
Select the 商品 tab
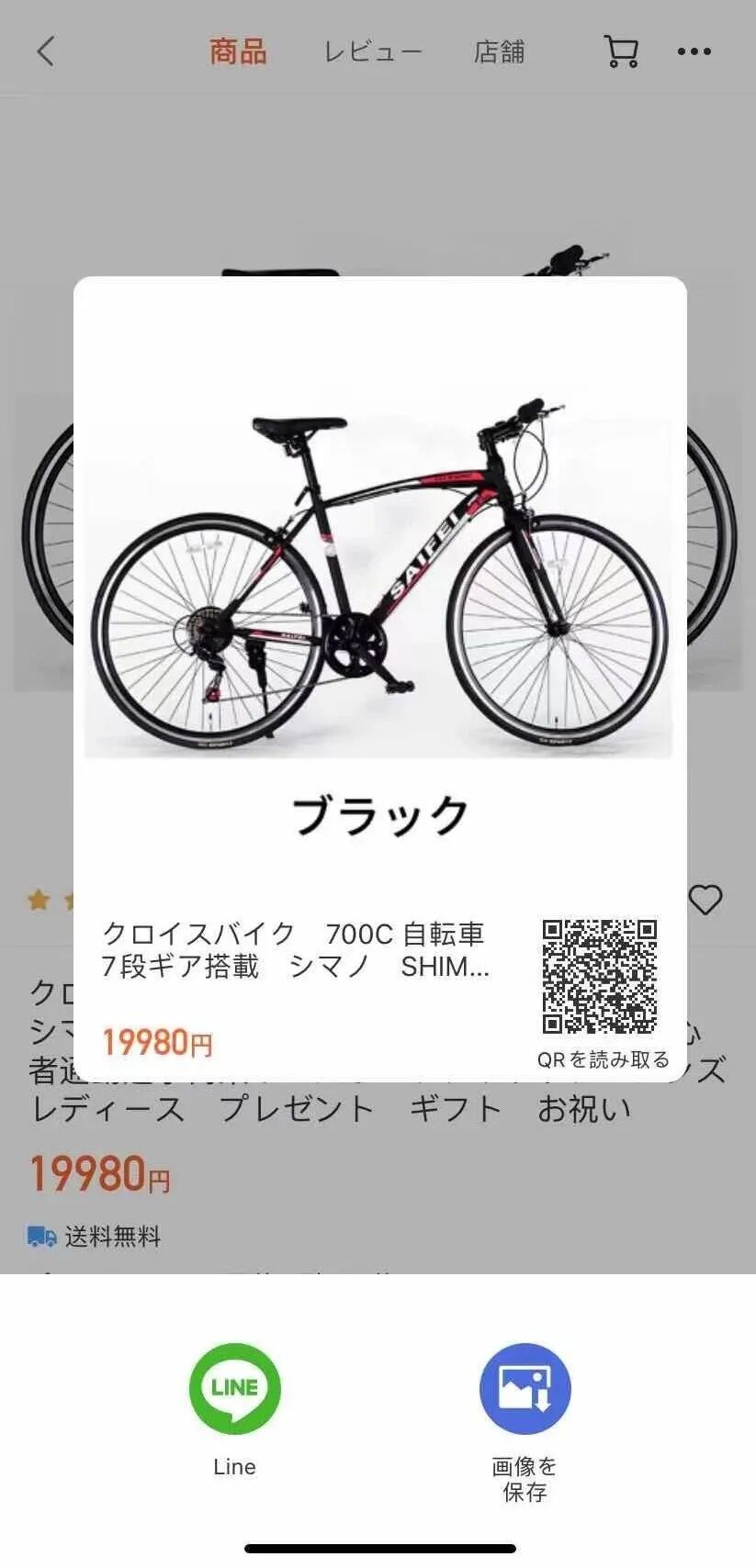click(x=238, y=51)
